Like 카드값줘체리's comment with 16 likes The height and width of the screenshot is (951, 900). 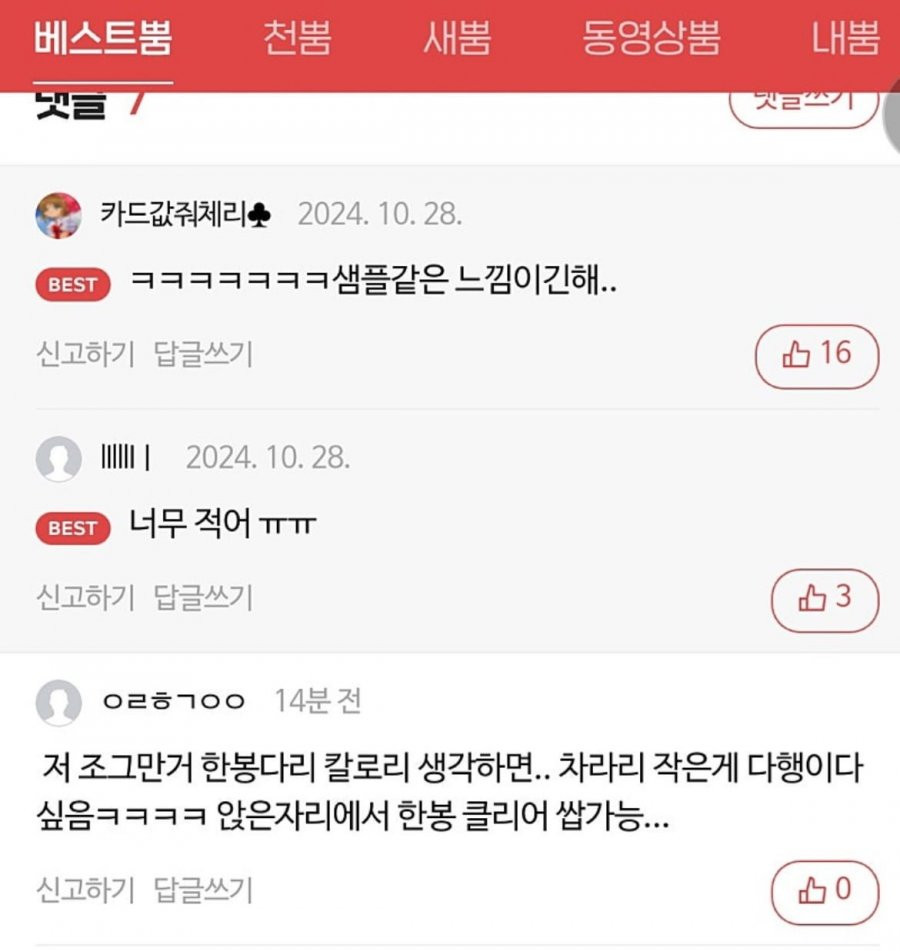click(816, 355)
